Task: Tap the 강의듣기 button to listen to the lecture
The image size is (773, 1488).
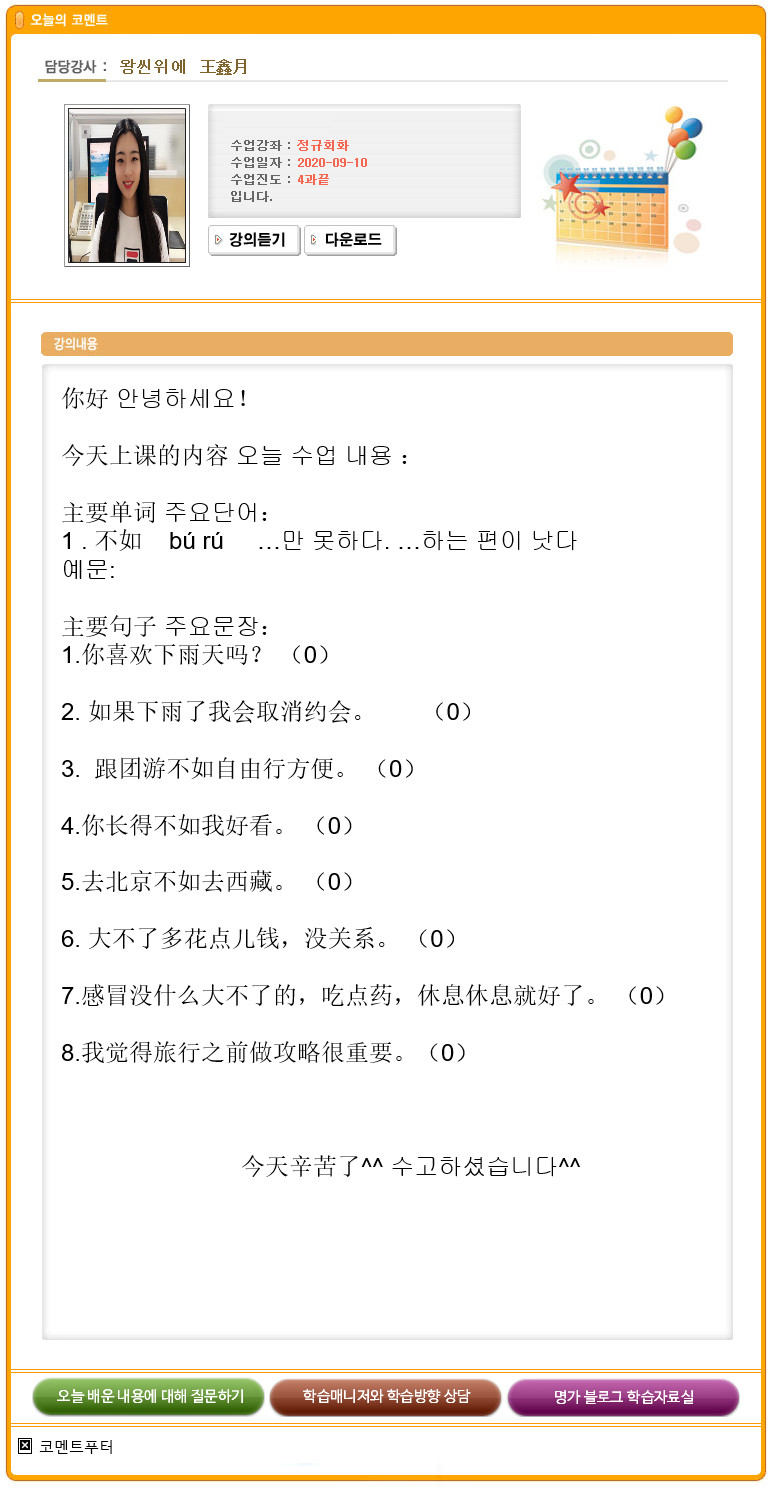Action: coord(254,240)
